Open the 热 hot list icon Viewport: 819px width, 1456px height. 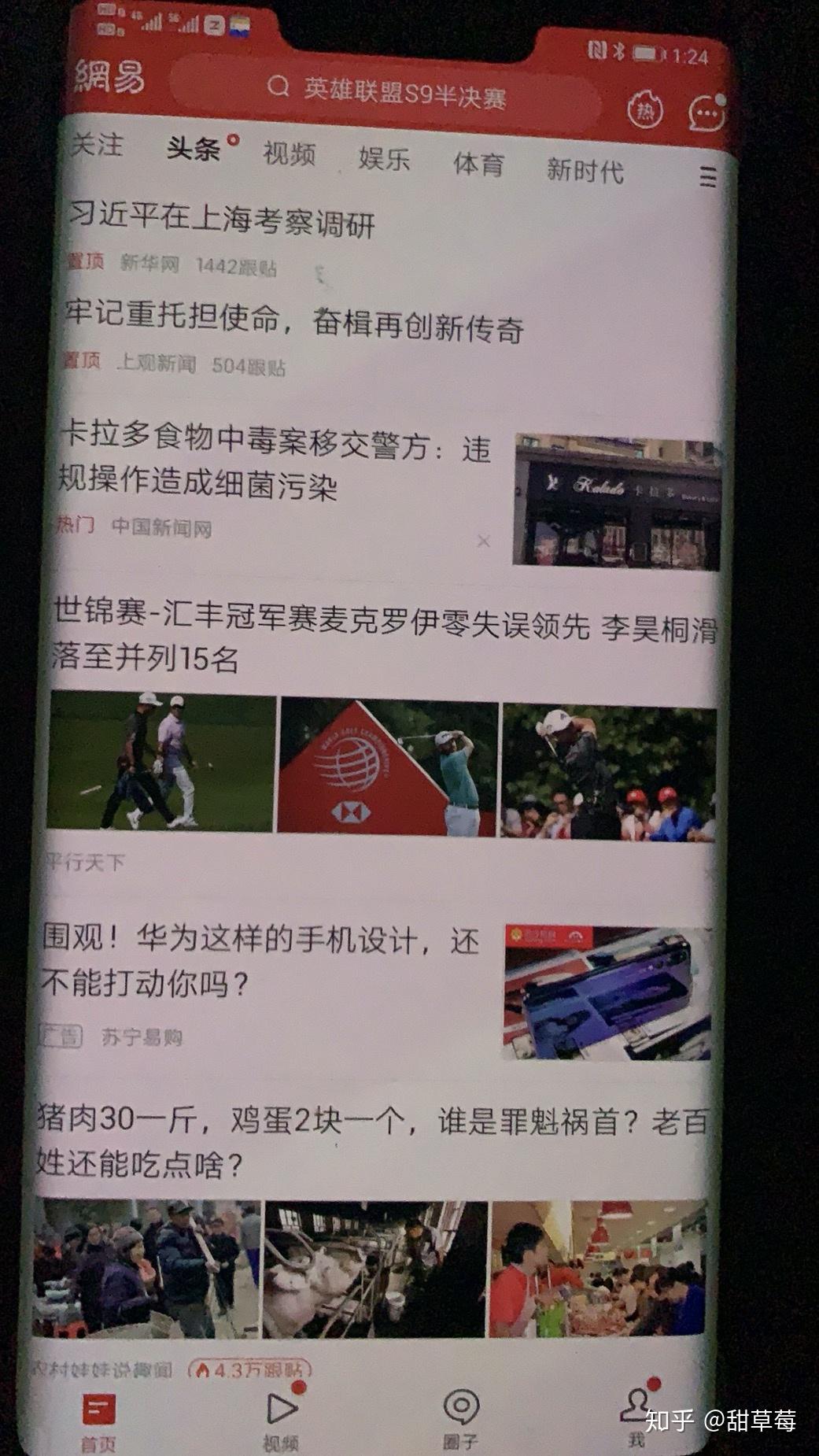[645, 111]
